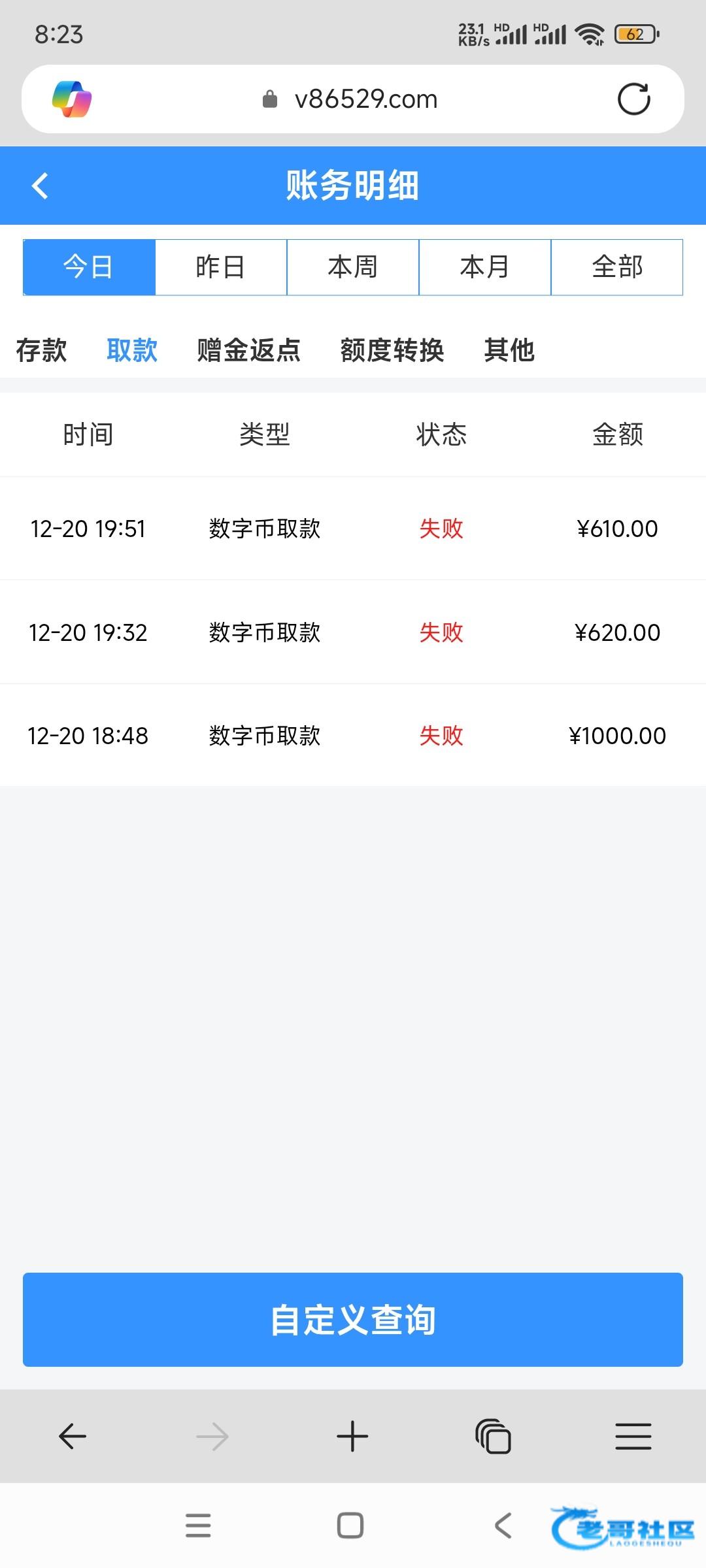Go to the system home screen

(x=350, y=1526)
